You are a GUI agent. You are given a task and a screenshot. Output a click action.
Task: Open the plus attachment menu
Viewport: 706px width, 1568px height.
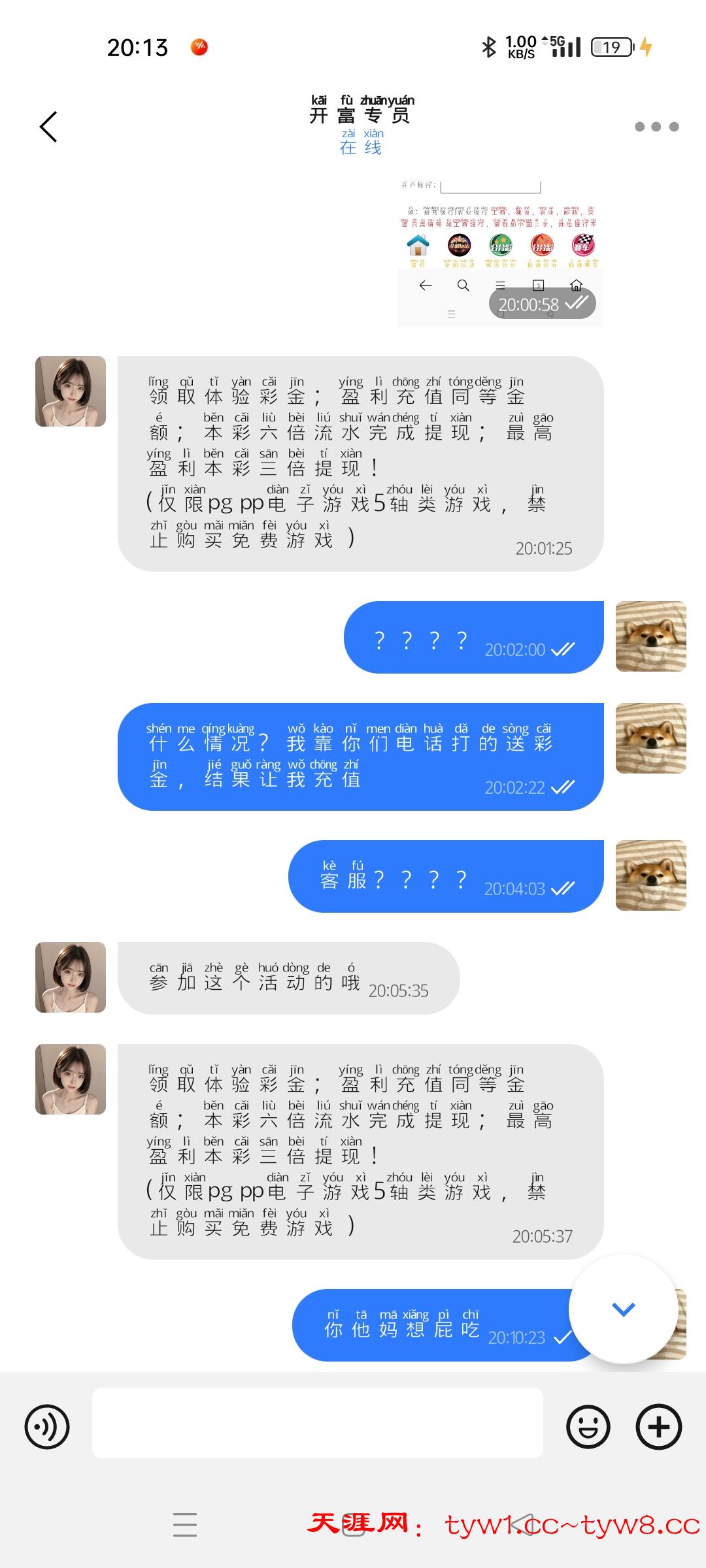point(658,1426)
